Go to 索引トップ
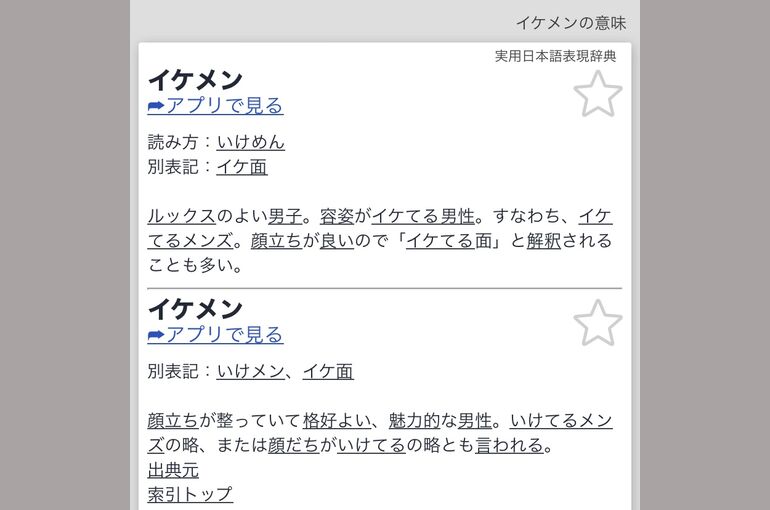This screenshot has height=510, width=770. point(190,494)
